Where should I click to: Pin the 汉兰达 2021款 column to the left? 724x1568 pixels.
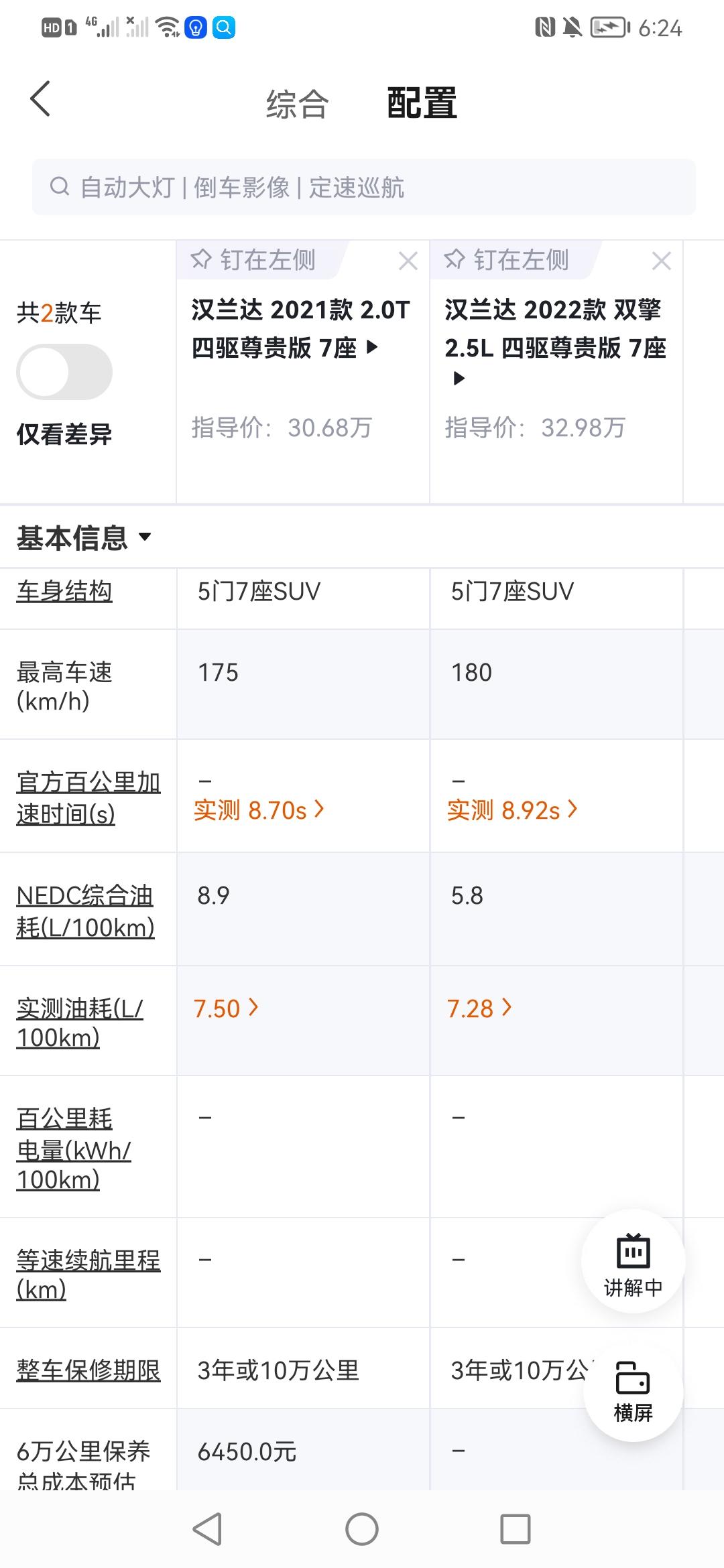[x=253, y=260]
